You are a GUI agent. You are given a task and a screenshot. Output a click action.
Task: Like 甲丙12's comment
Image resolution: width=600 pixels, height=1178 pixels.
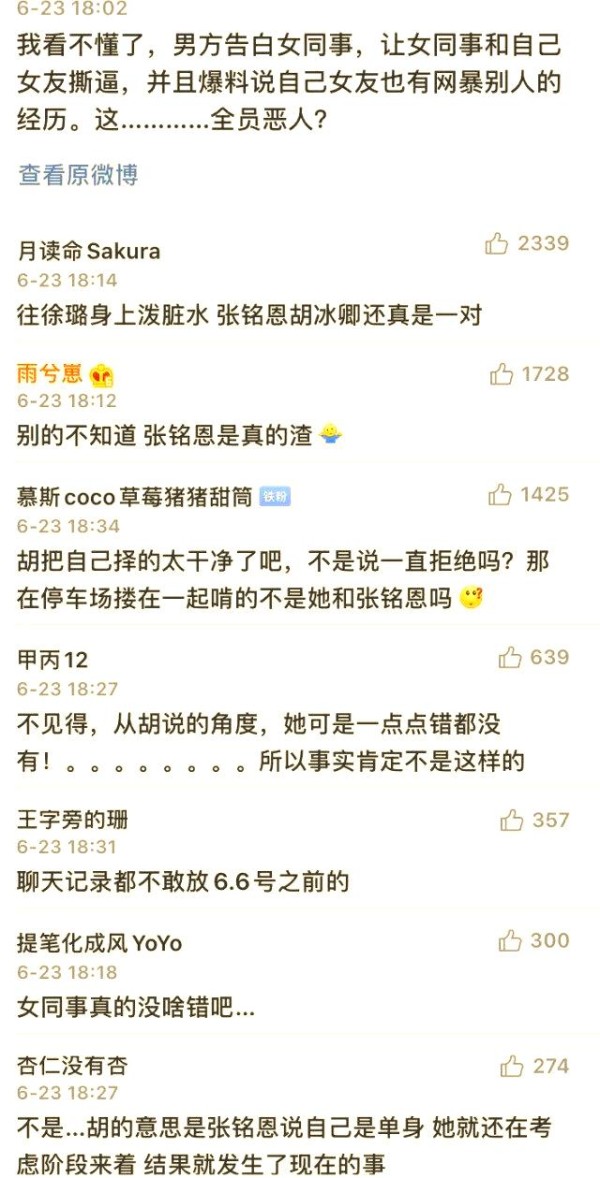[510, 657]
